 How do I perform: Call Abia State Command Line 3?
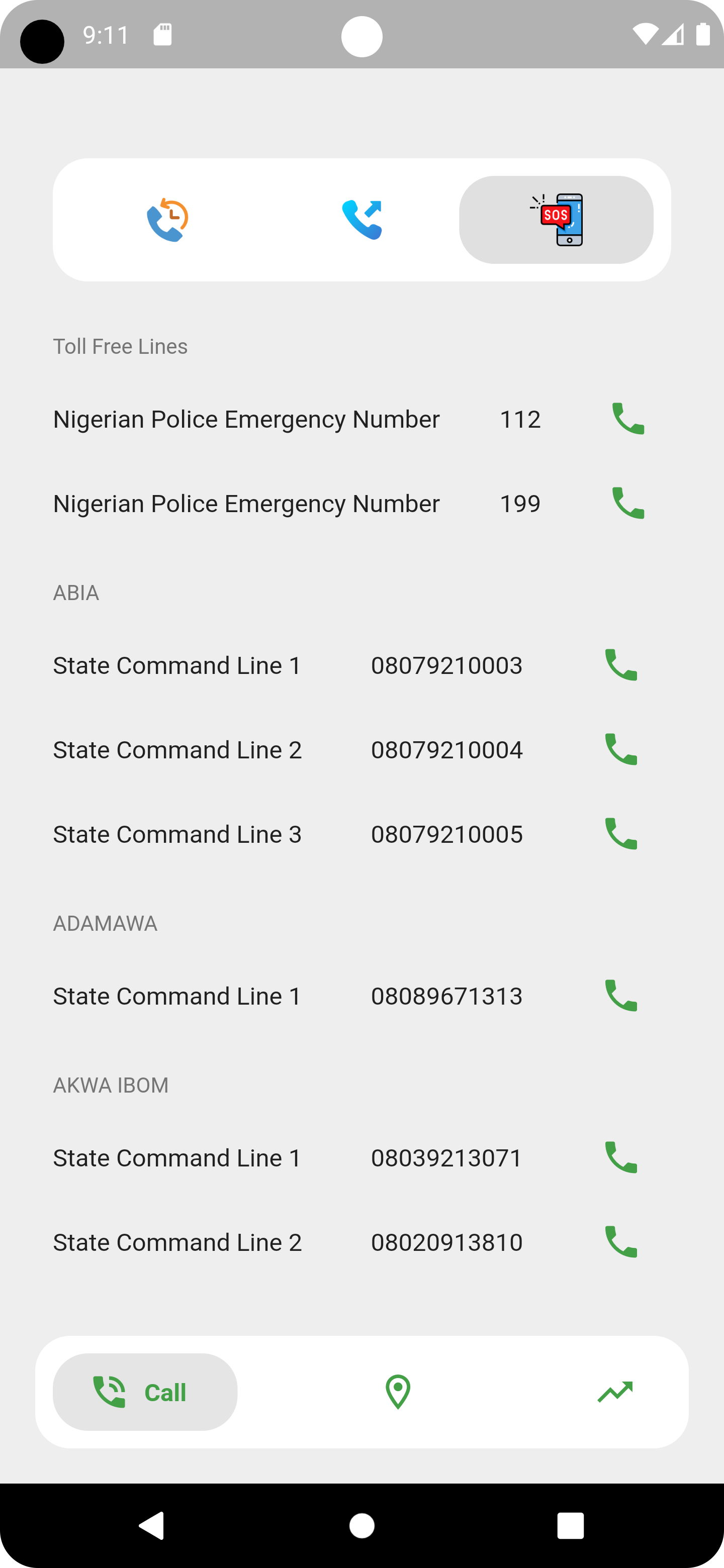pyautogui.click(x=620, y=834)
